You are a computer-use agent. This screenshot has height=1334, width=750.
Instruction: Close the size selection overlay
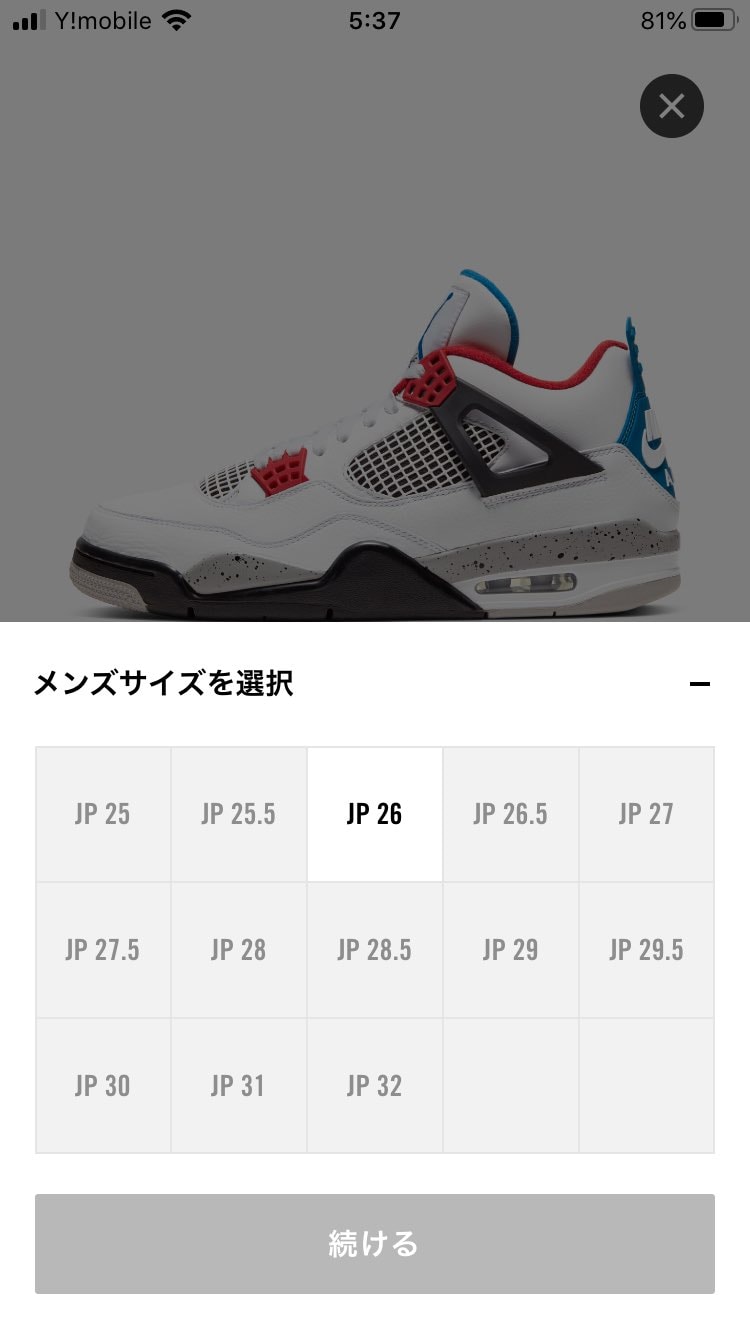pos(672,106)
